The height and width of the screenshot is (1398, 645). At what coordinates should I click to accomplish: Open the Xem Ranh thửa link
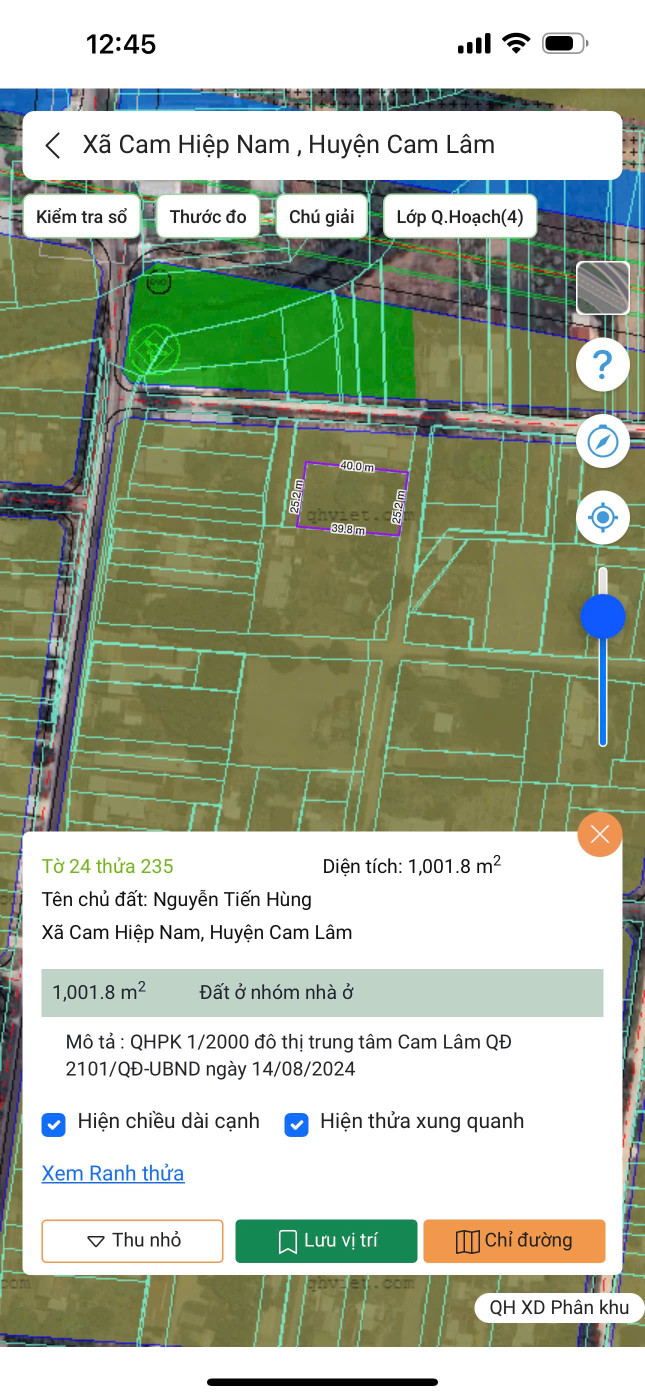[113, 1173]
